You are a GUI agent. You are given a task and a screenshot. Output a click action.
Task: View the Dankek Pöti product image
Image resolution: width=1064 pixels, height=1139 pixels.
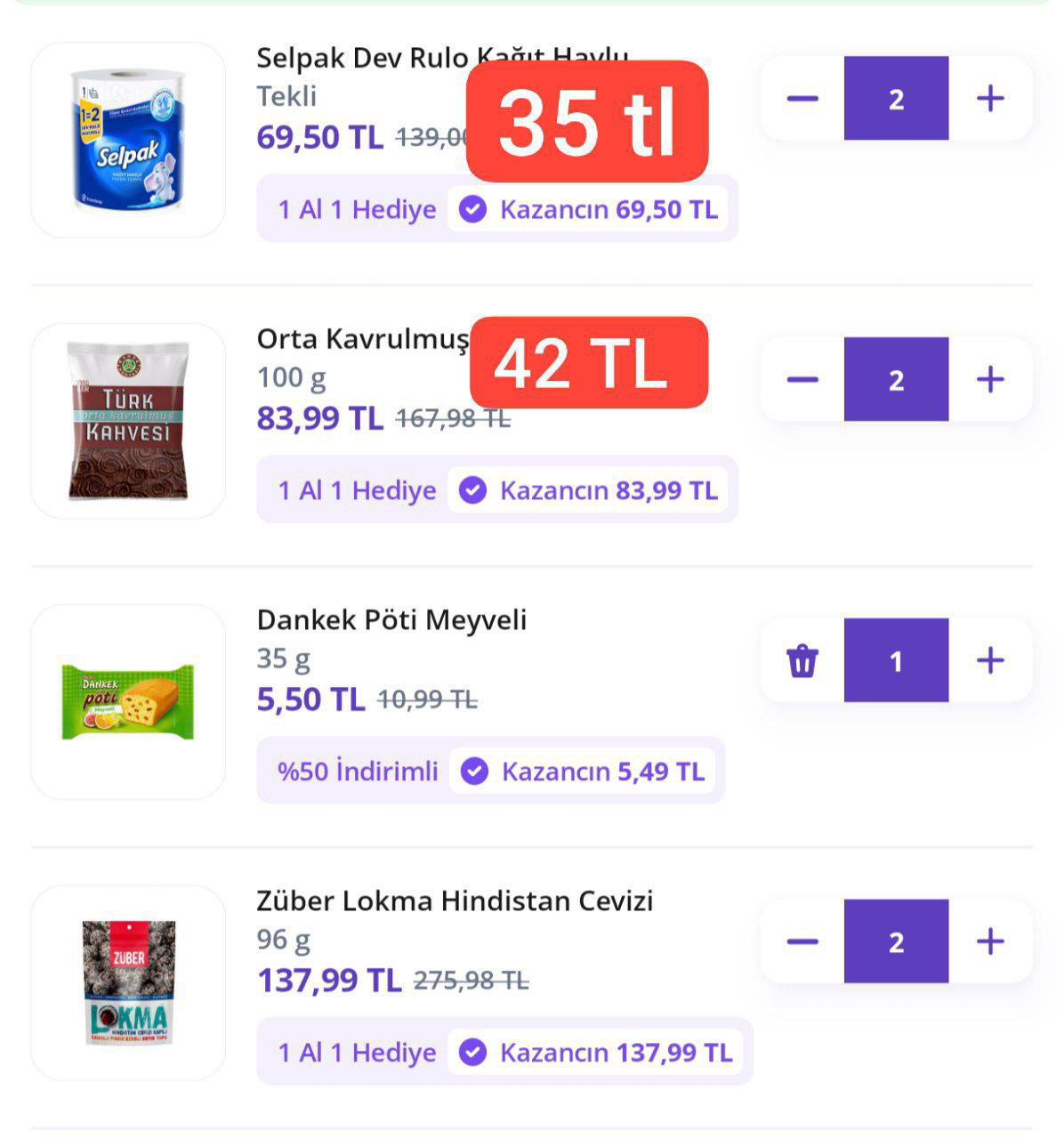128,702
